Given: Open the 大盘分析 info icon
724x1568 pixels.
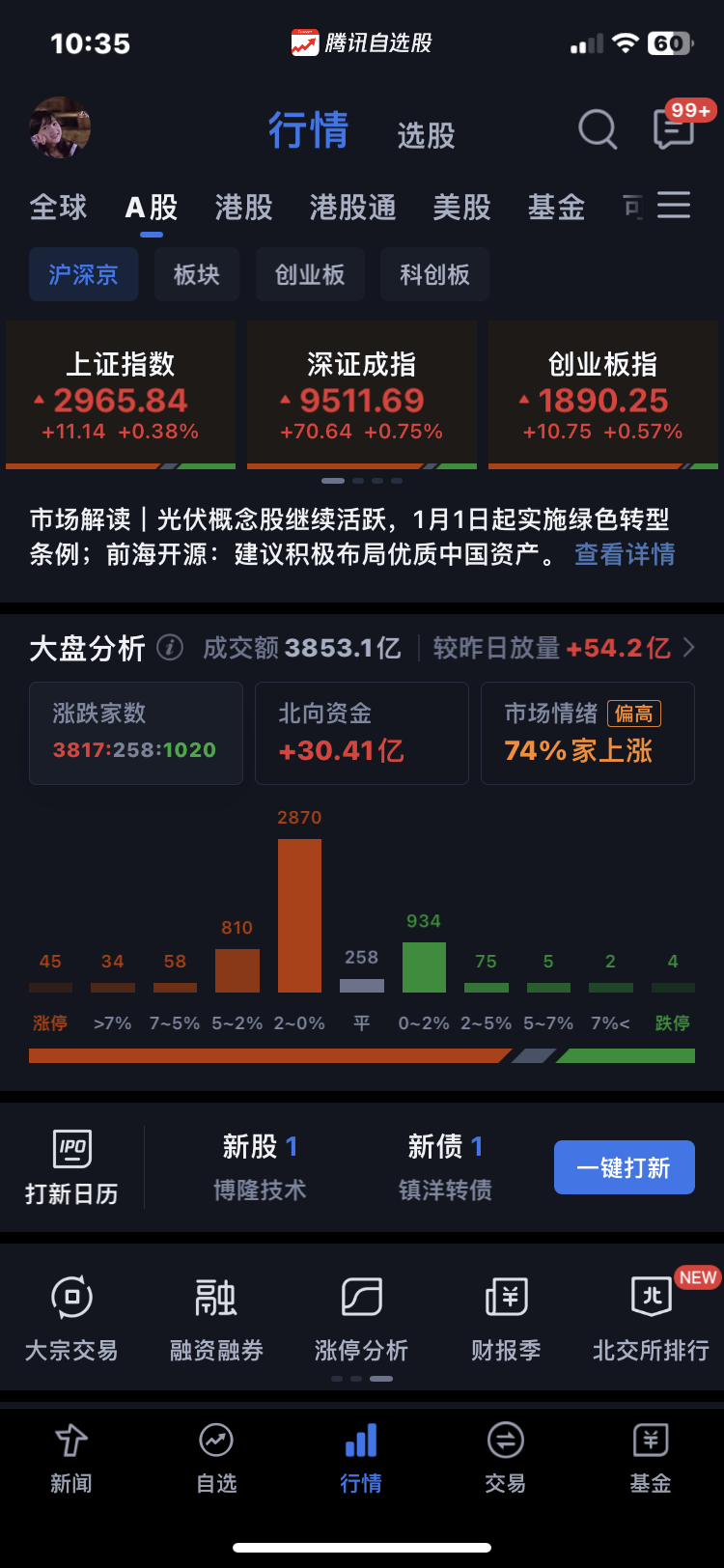Looking at the screenshot, I should 170,647.
